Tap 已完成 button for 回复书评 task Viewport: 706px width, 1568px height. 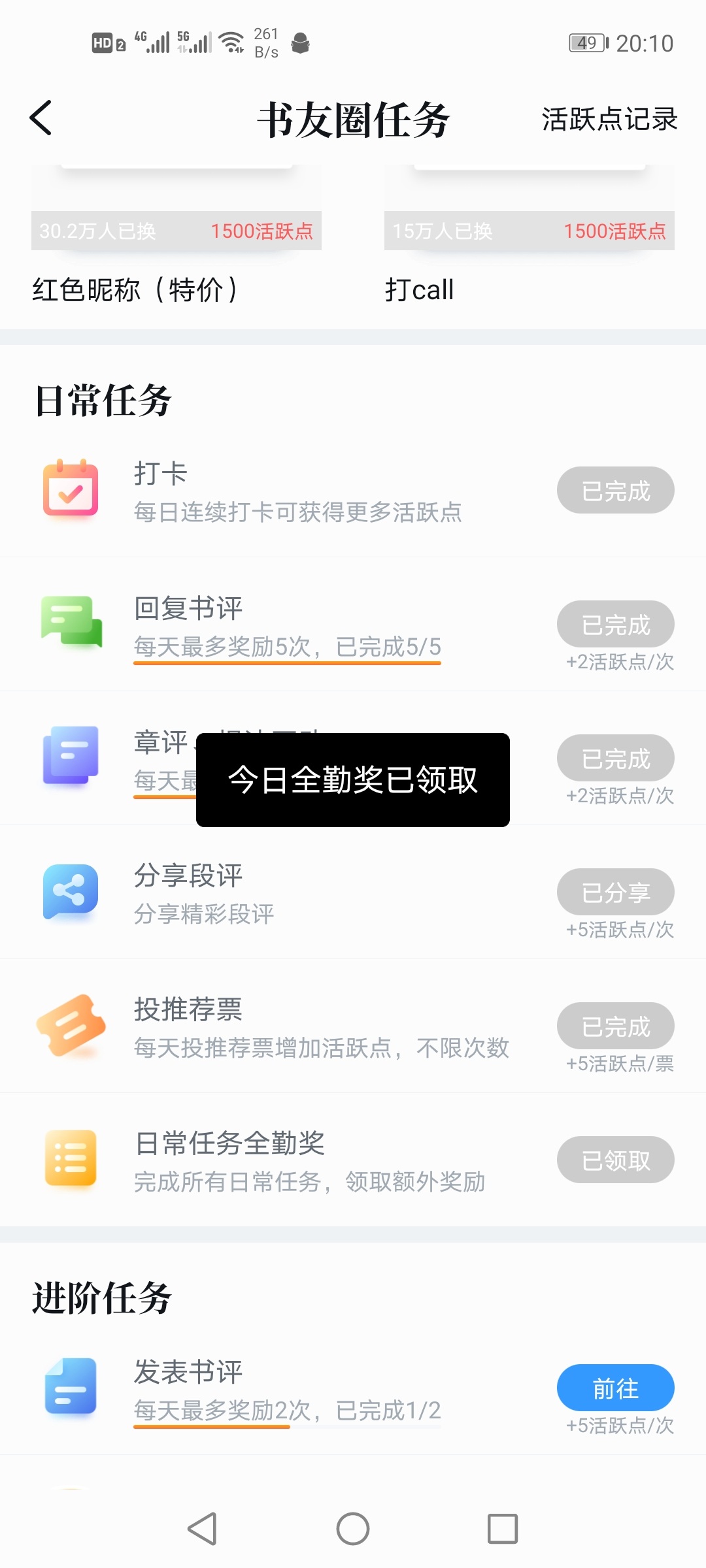coord(615,625)
